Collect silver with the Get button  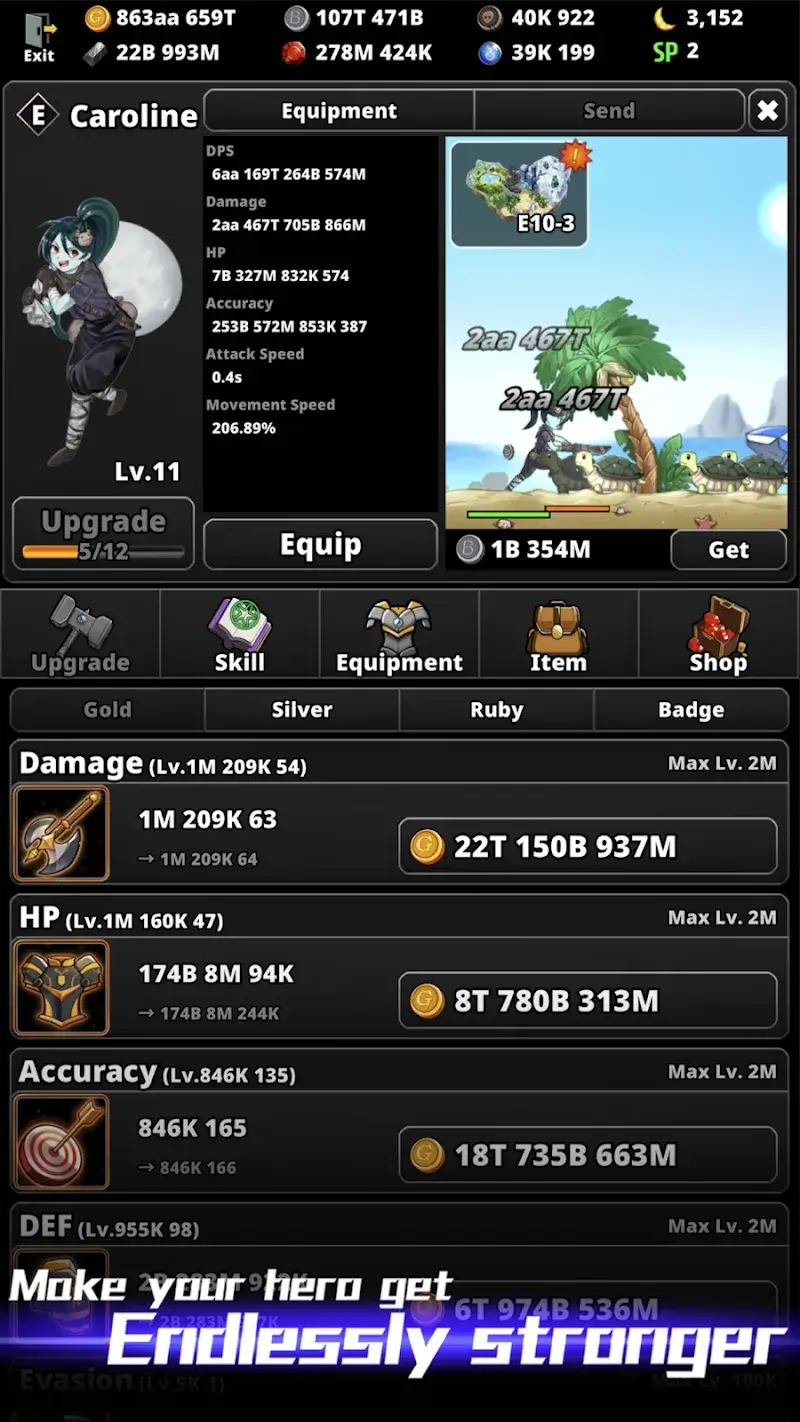pos(728,549)
